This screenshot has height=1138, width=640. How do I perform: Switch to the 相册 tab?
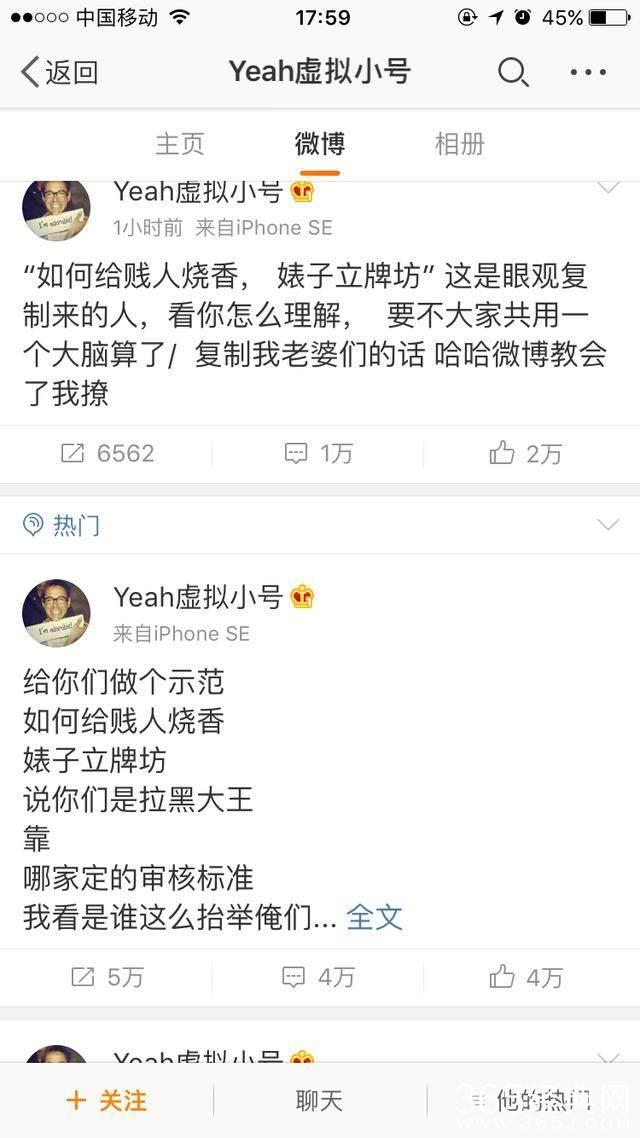click(459, 144)
